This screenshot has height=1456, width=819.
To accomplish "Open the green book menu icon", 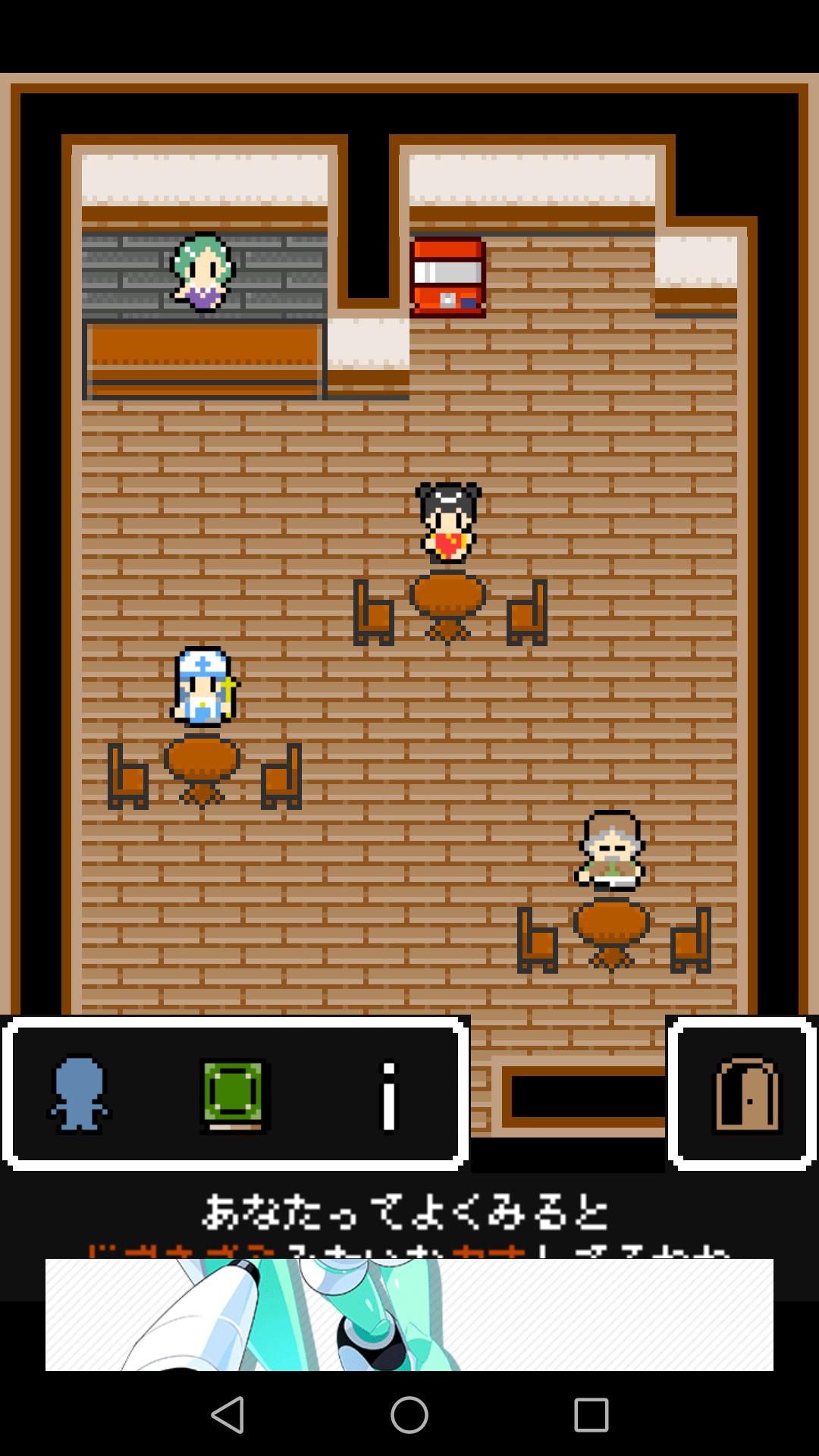I will [x=234, y=1095].
